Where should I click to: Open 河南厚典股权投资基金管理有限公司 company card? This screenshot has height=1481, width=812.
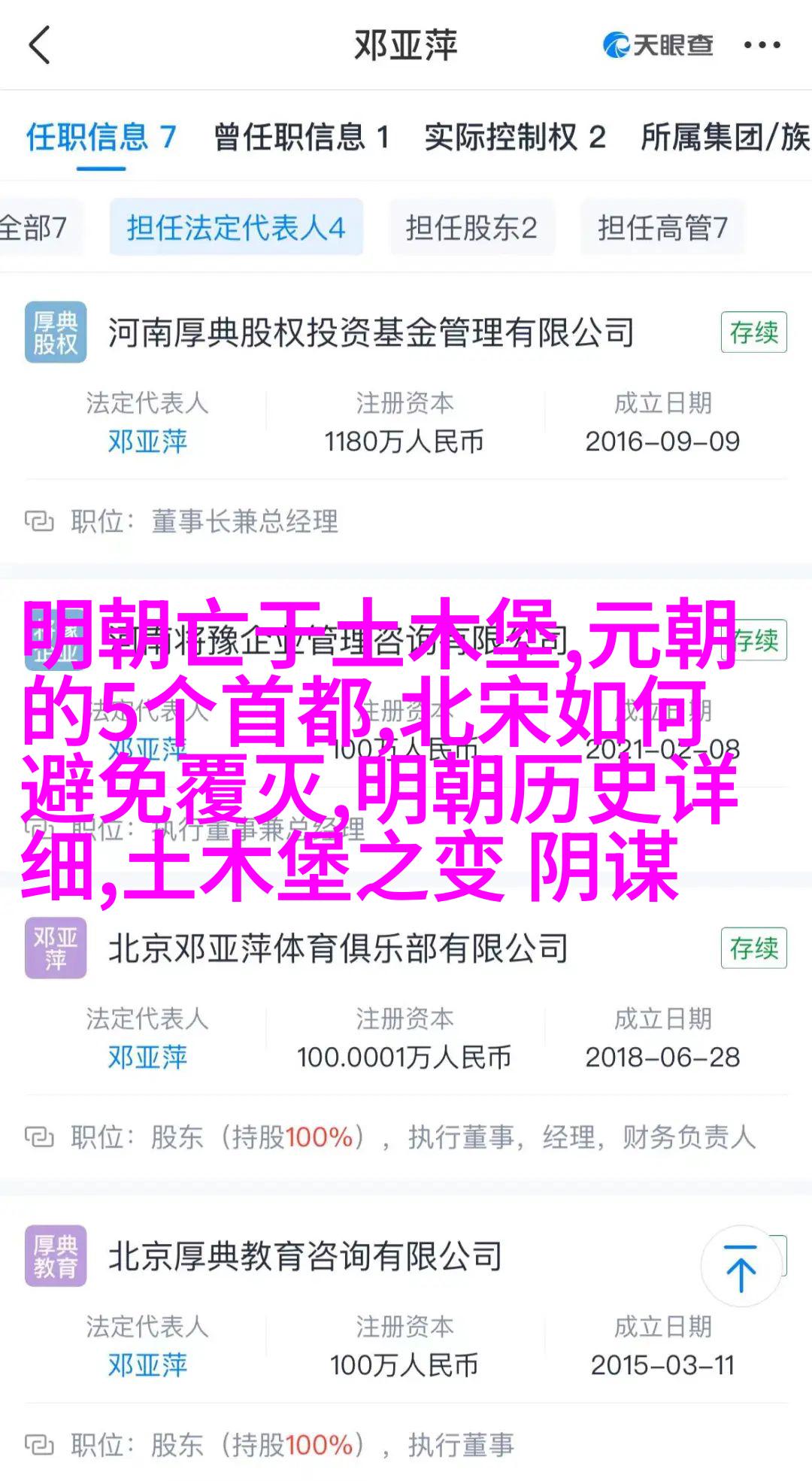point(371,332)
